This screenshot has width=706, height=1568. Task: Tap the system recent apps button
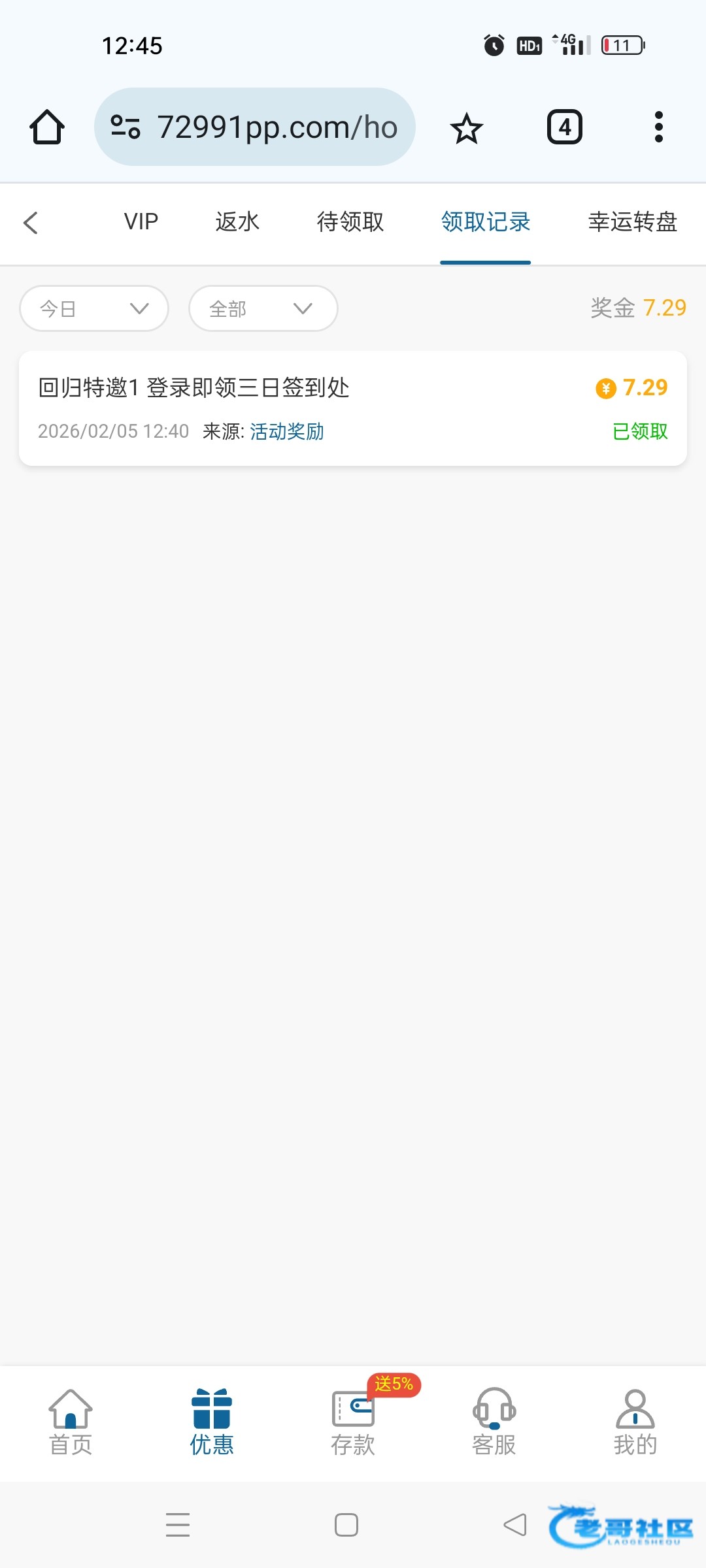tap(178, 1525)
